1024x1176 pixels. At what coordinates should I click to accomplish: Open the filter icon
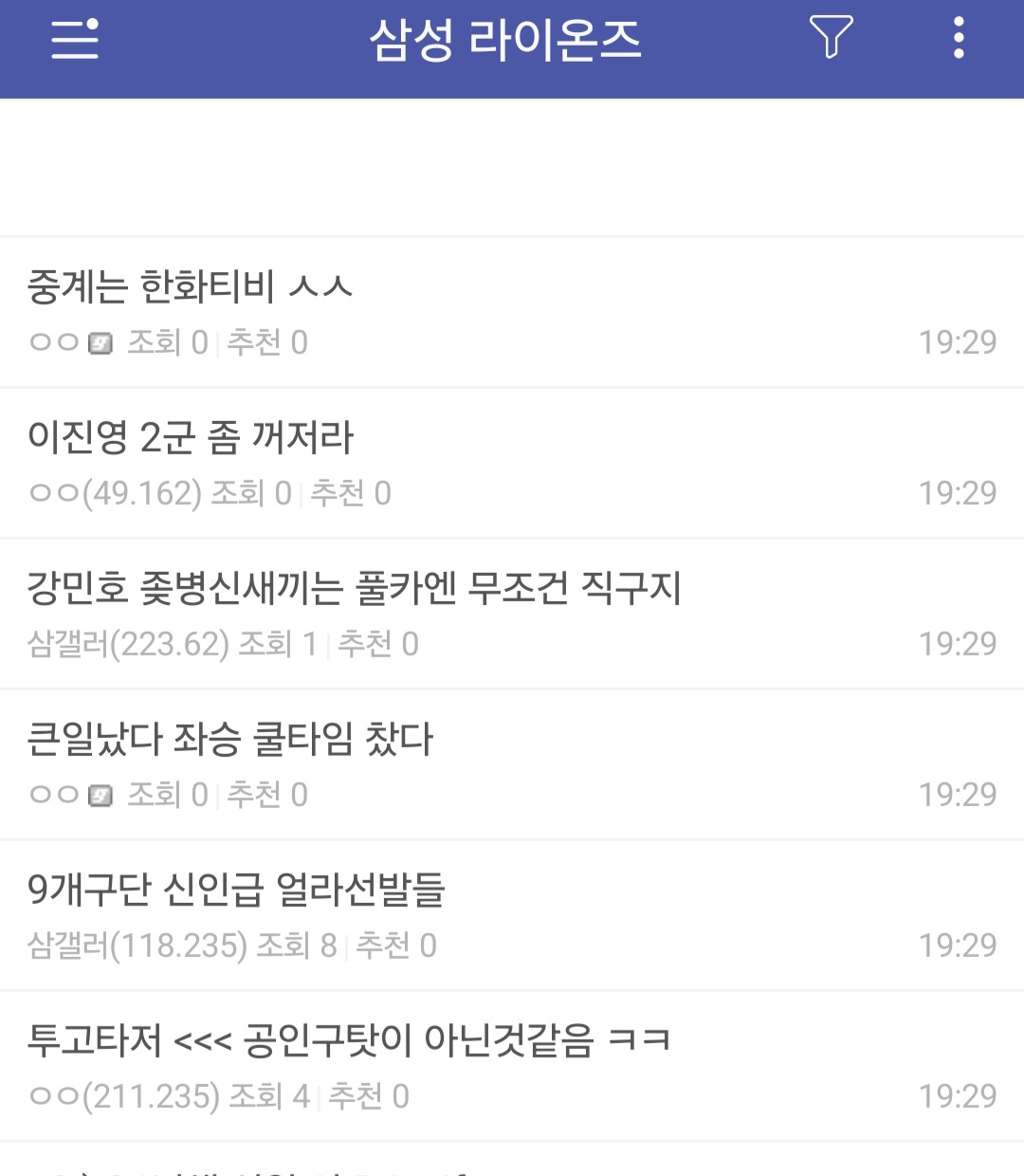[831, 38]
